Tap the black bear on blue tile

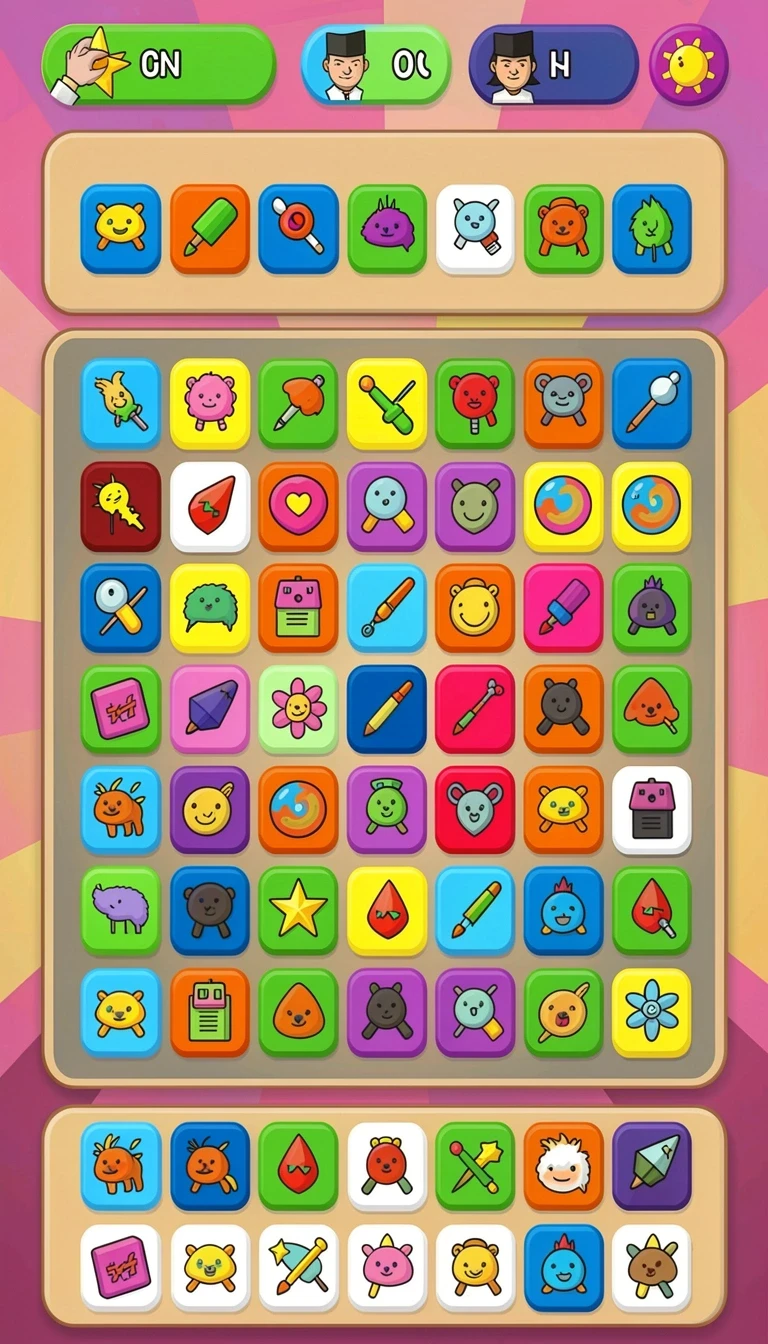[x=210, y=910]
